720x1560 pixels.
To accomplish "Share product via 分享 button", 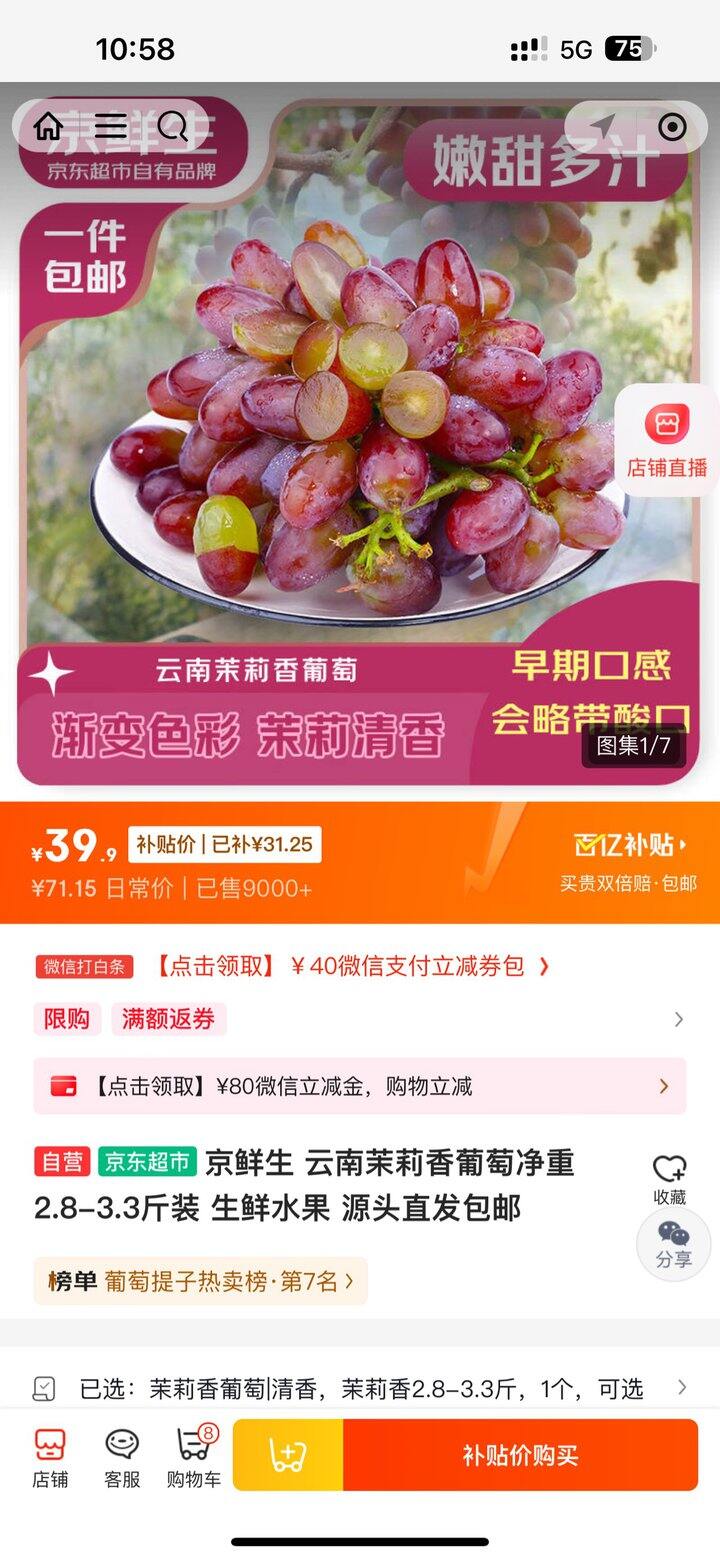I will point(673,1243).
